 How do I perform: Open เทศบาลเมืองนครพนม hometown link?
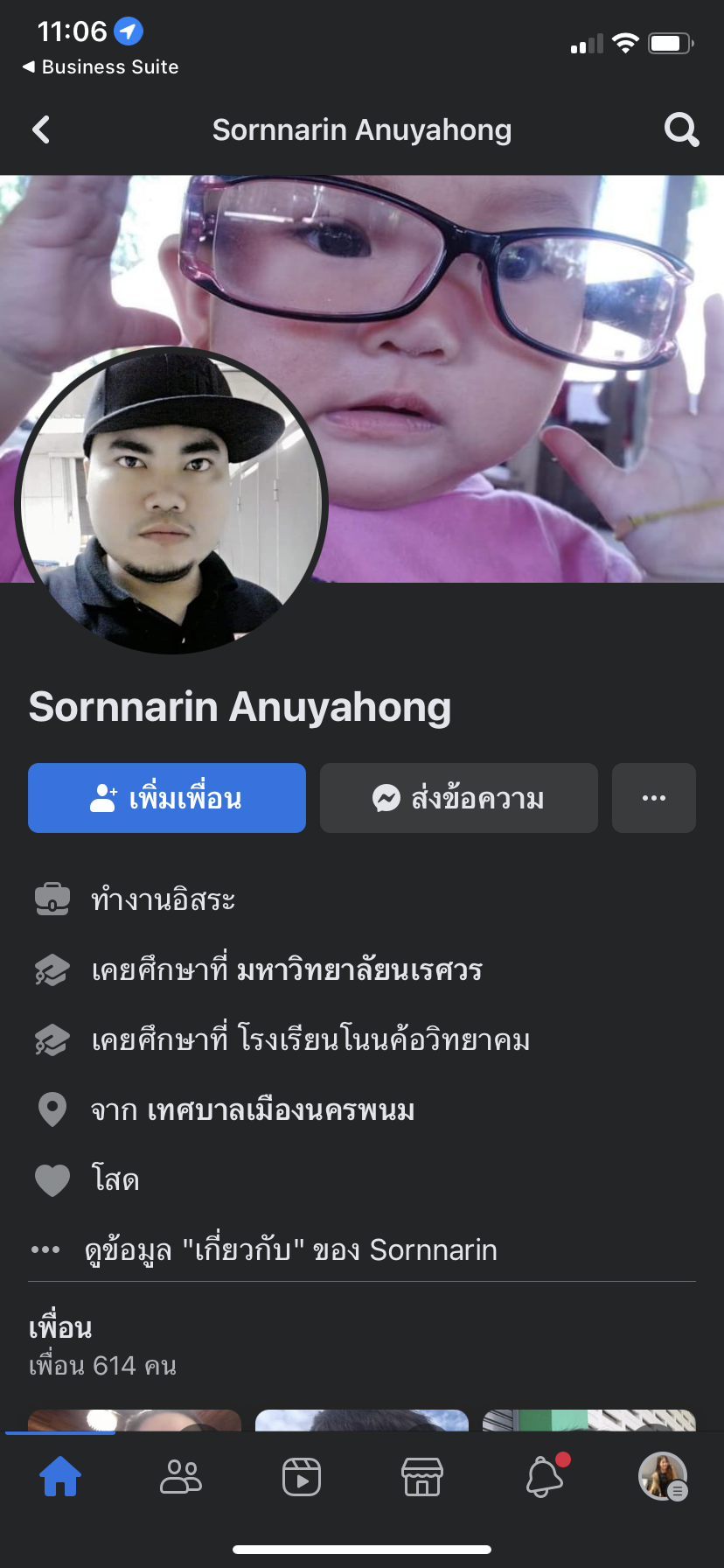point(281,1110)
